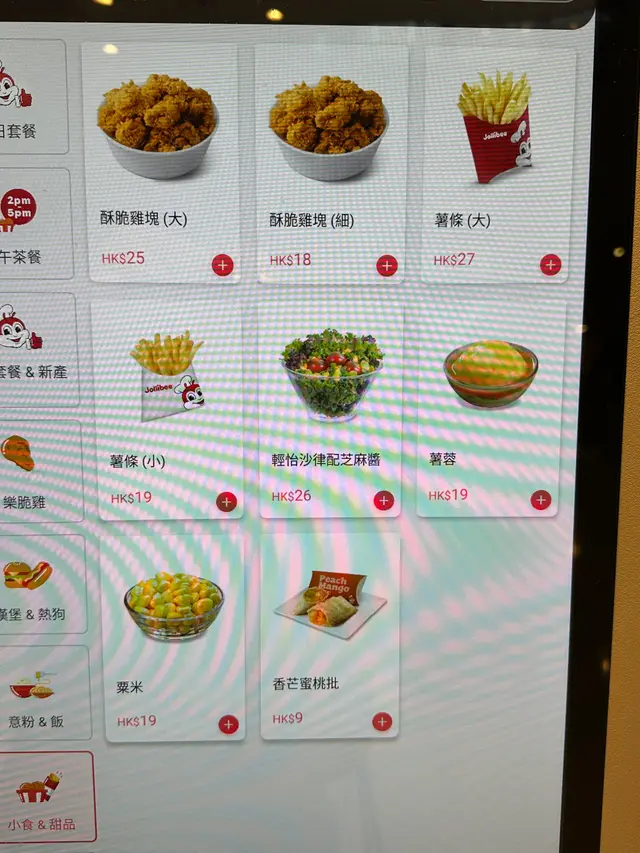Add 輕怡沙律配芝麻醬 with its plus button
Image resolution: width=640 pixels, height=853 pixels.
pos(384,501)
